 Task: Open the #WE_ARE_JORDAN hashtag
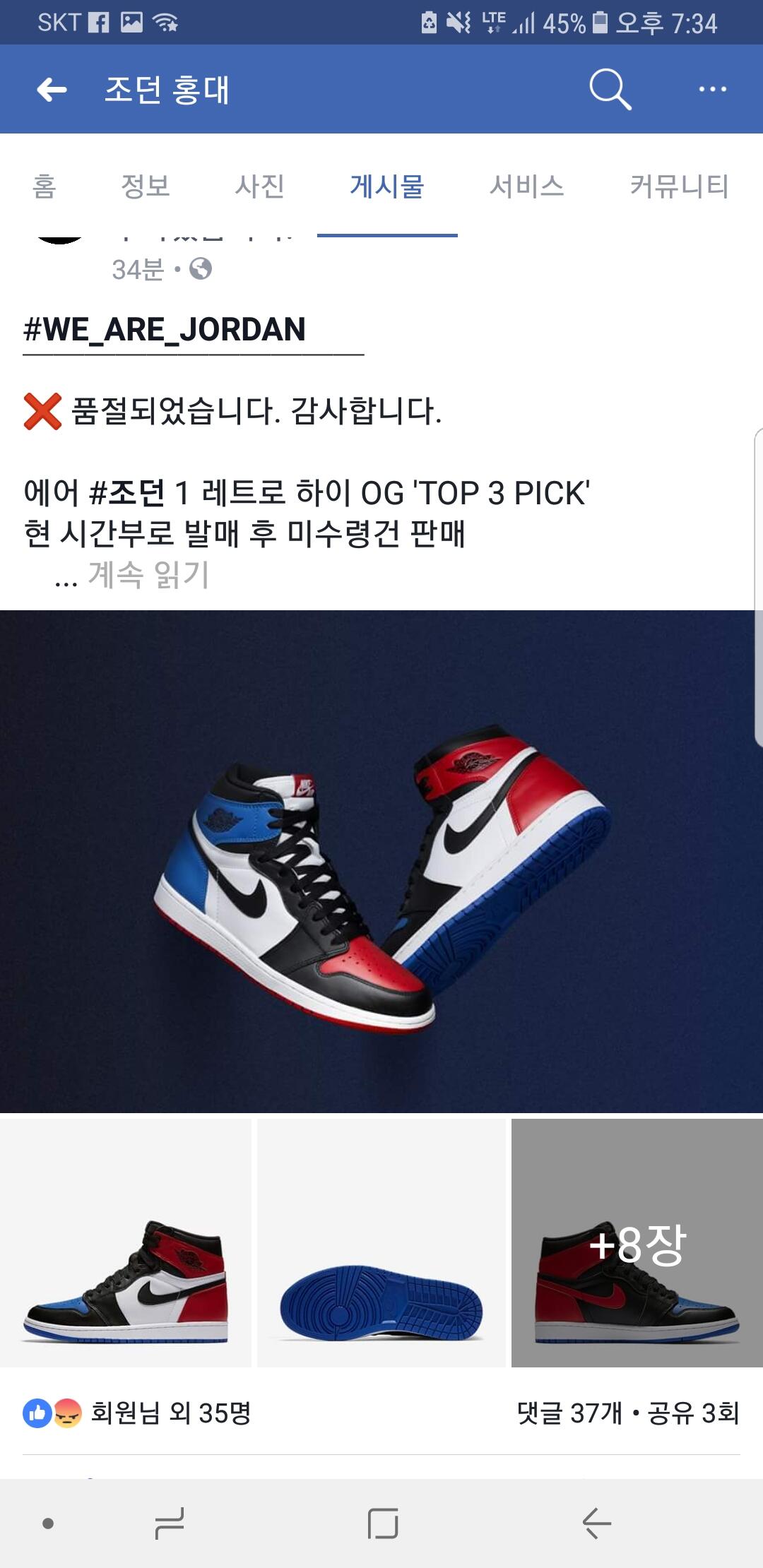(x=165, y=330)
